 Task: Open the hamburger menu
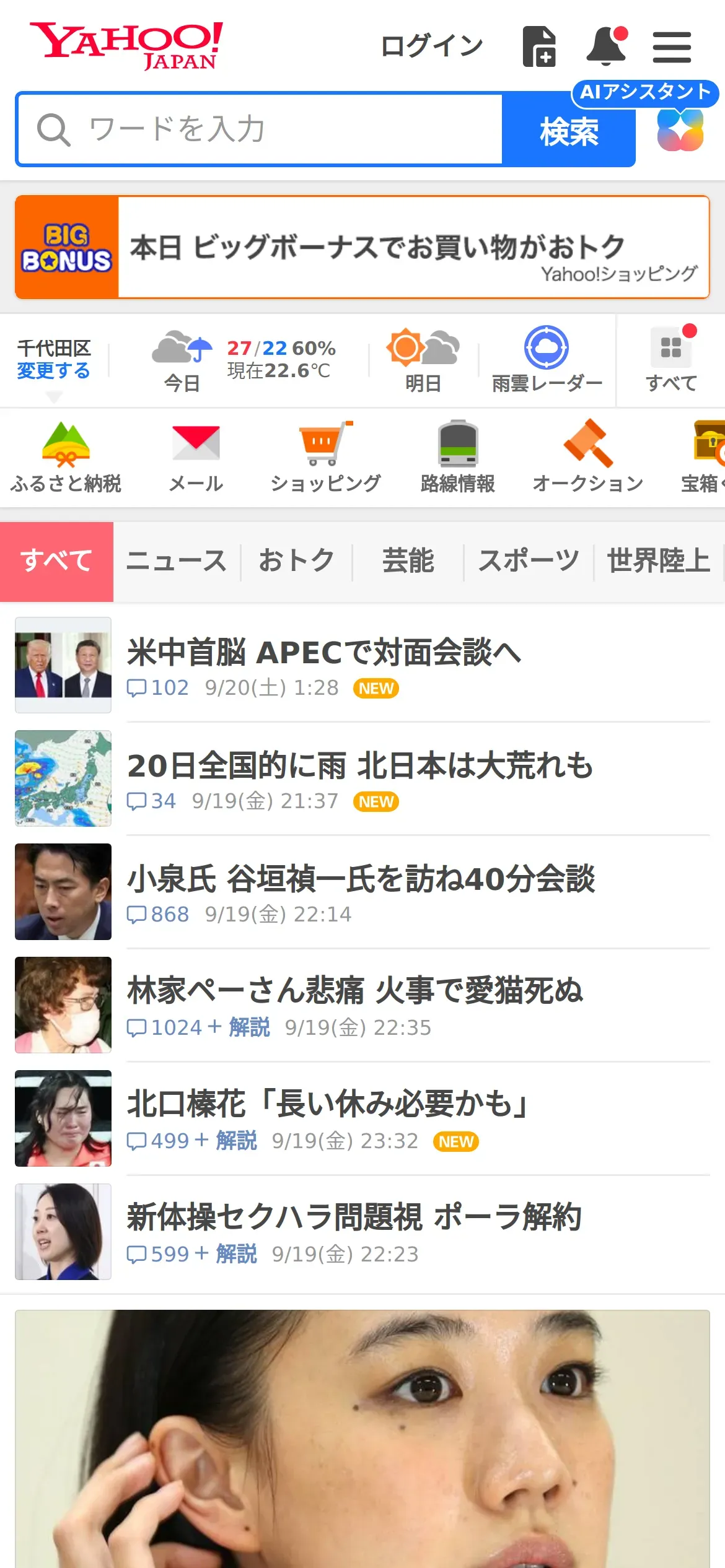[672, 47]
